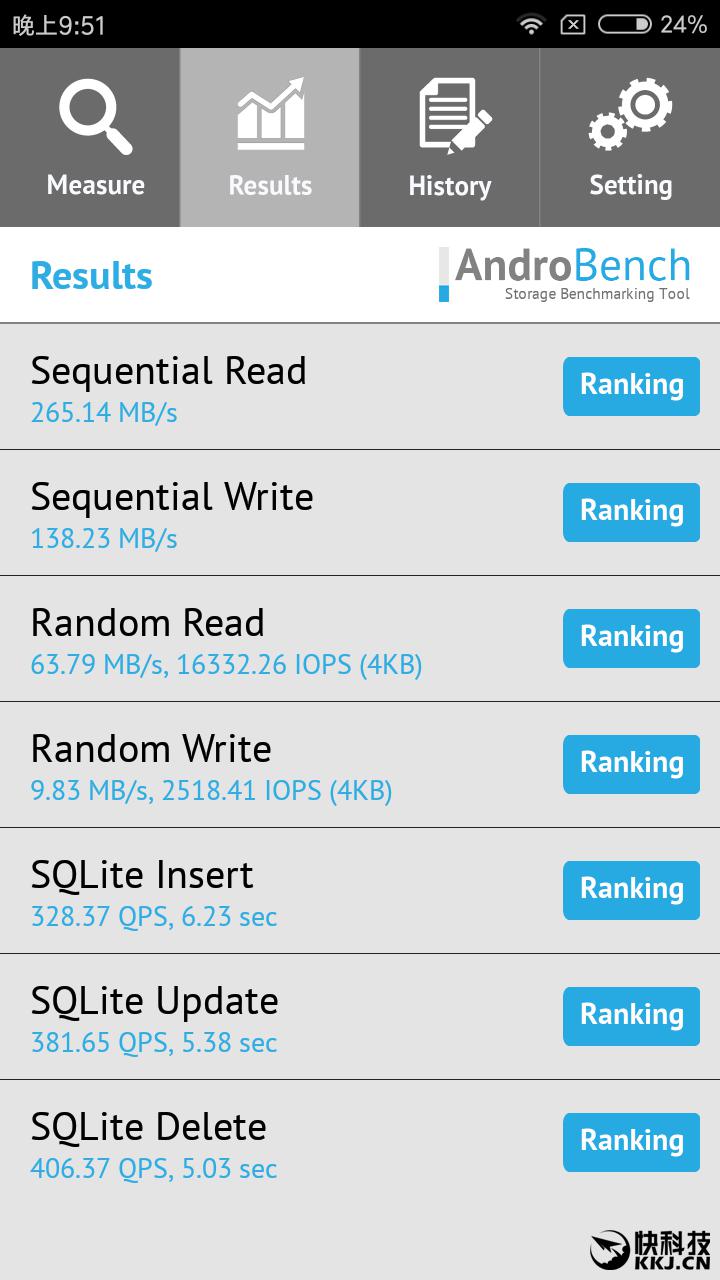Tap Ranking next to SQLite Delete

coord(631,1142)
